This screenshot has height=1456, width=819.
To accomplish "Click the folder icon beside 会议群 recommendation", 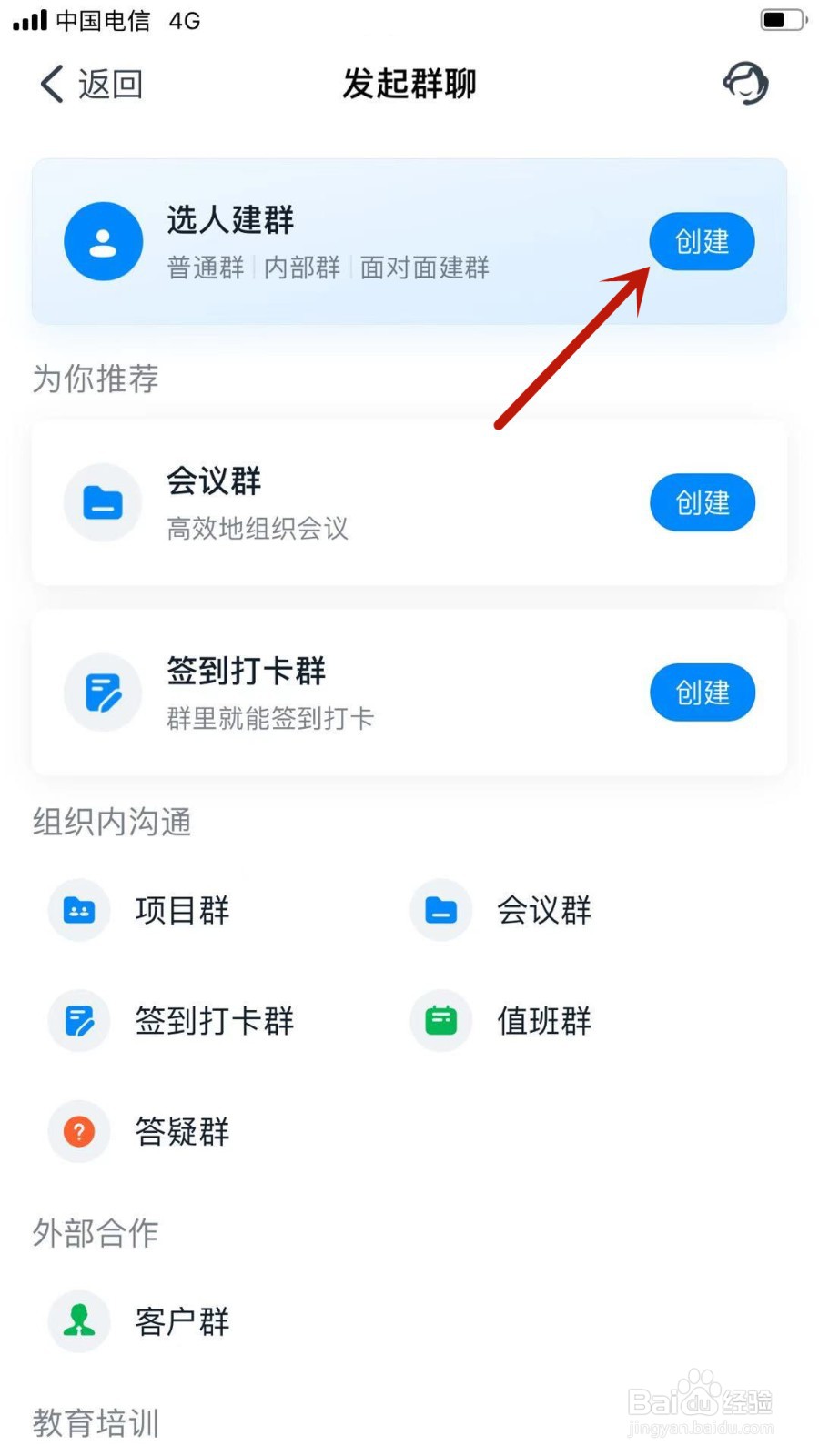I will coord(102,502).
